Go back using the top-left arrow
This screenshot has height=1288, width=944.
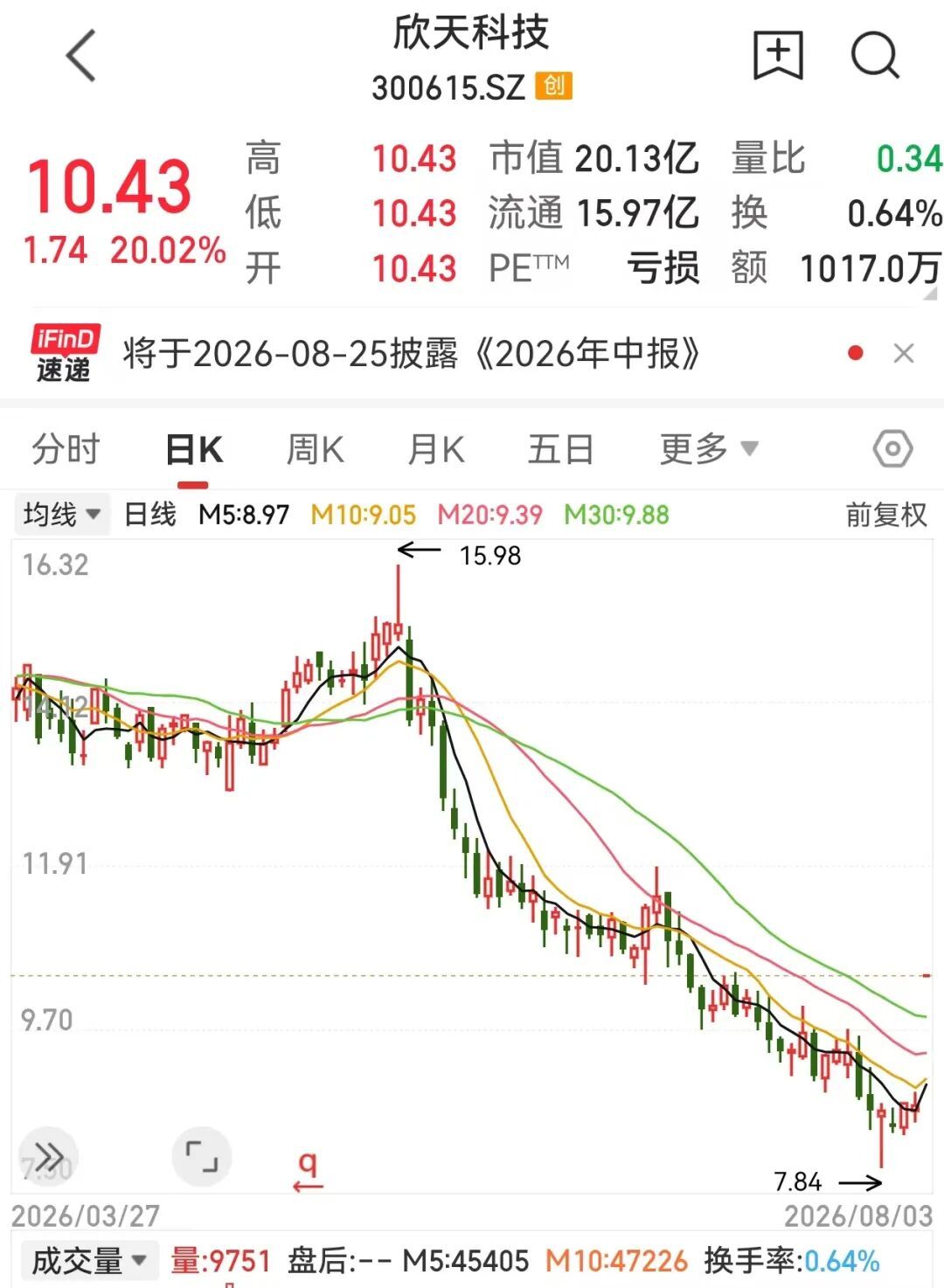click(81, 55)
